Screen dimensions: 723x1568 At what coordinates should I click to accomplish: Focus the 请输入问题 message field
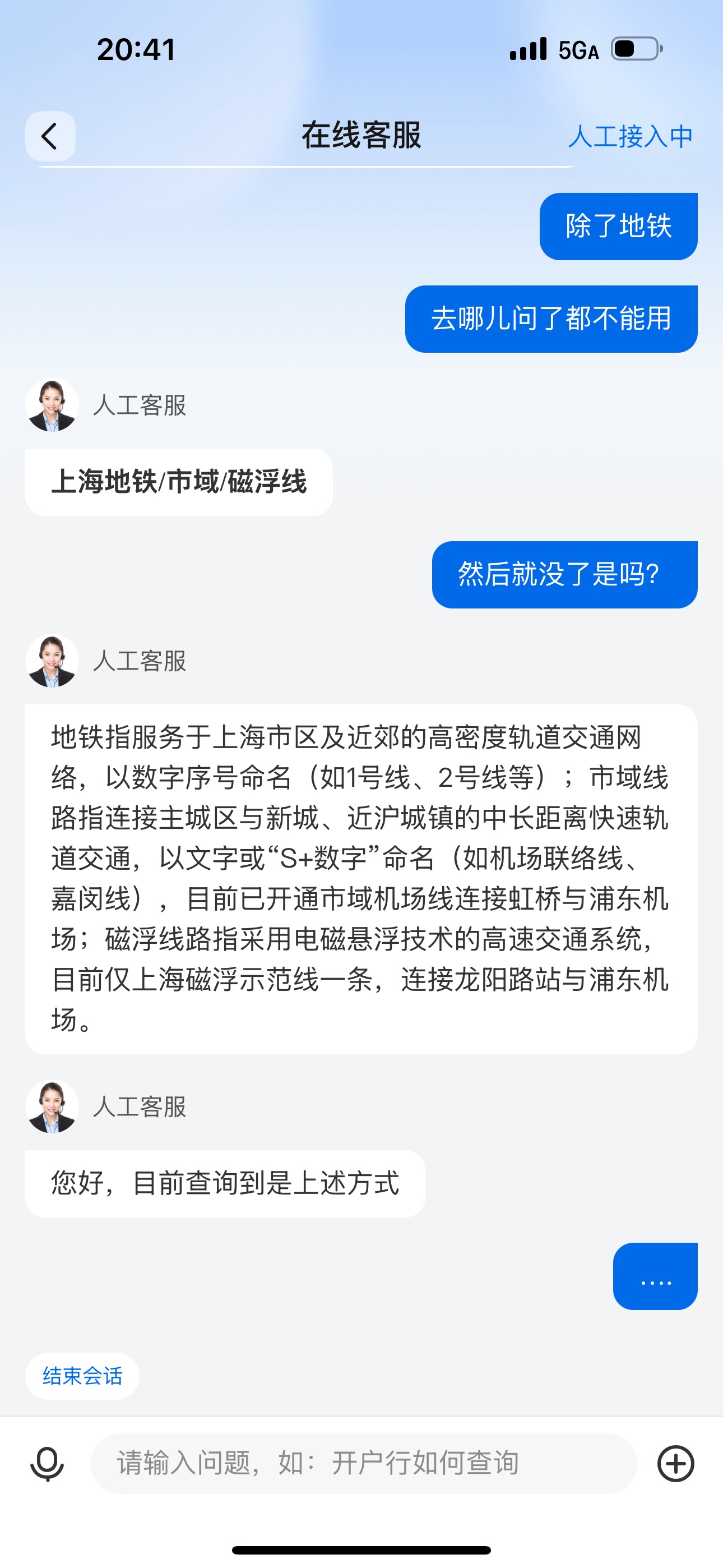(363, 1463)
